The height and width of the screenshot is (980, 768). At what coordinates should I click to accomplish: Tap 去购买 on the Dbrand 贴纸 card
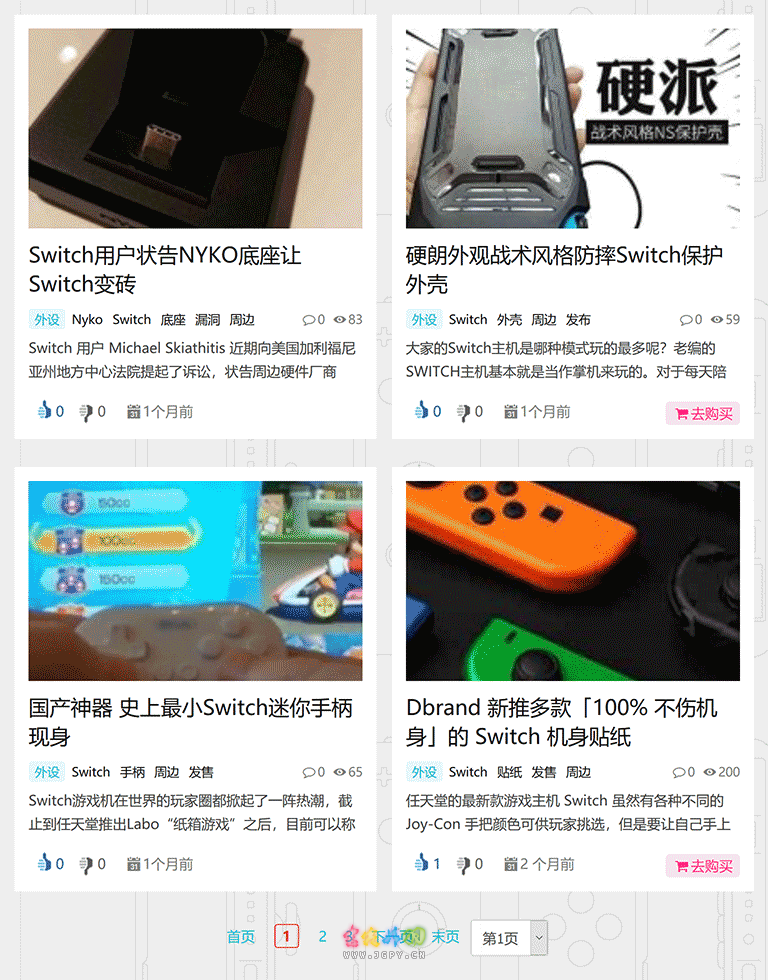[703, 866]
